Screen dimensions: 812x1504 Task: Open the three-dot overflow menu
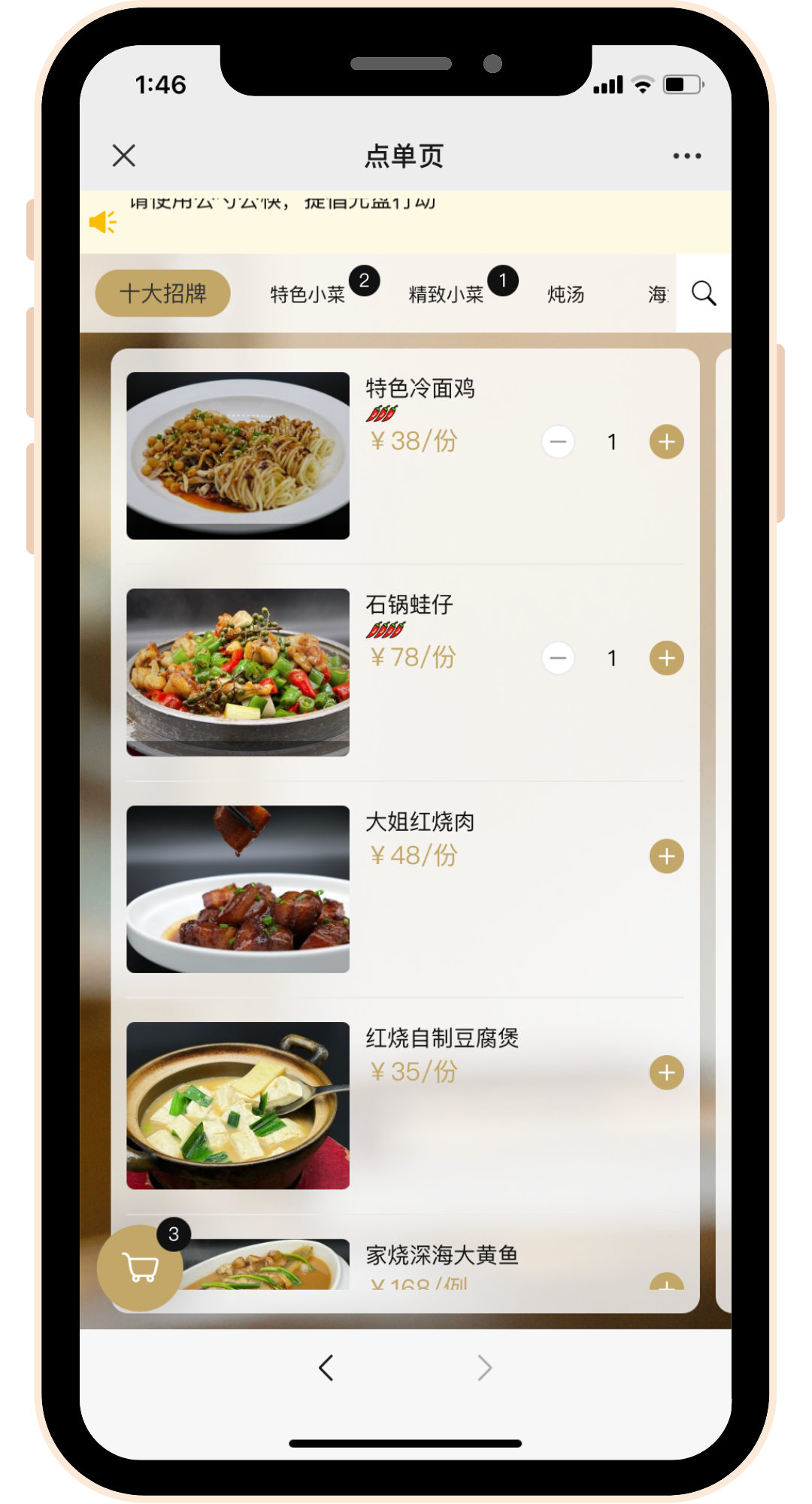coord(686,156)
